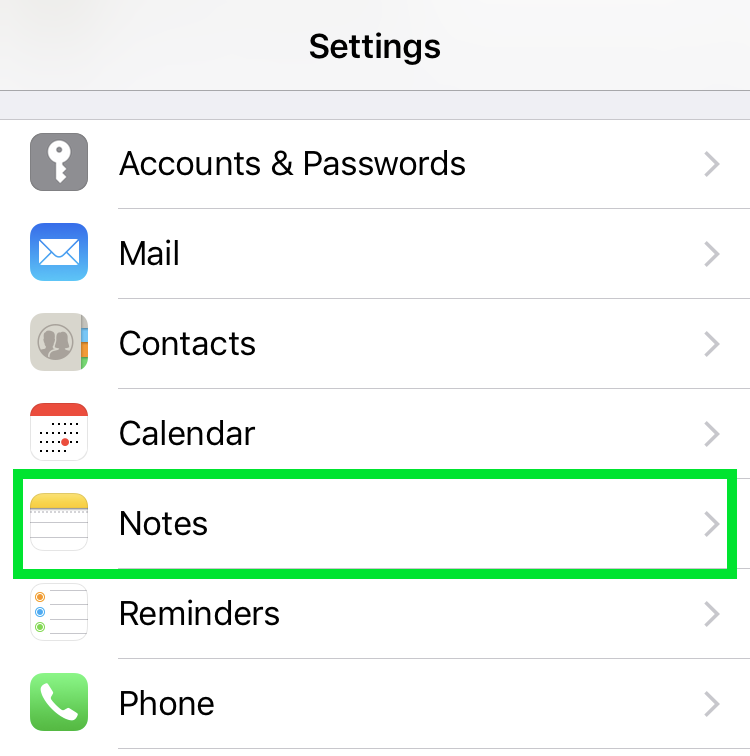Tap the chevron next to Mail
The height and width of the screenshot is (756, 750).
[x=711, y=254]
